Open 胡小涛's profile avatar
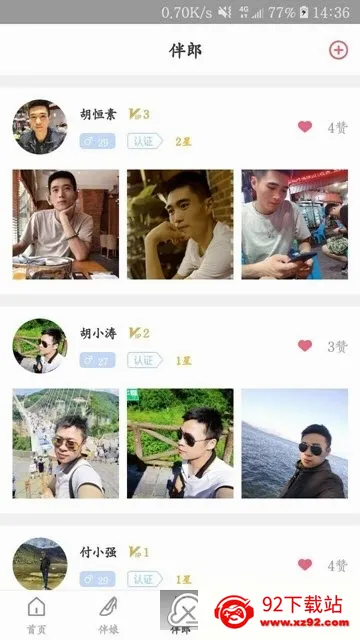Screen dimensions: 360x640 point(40,346)
